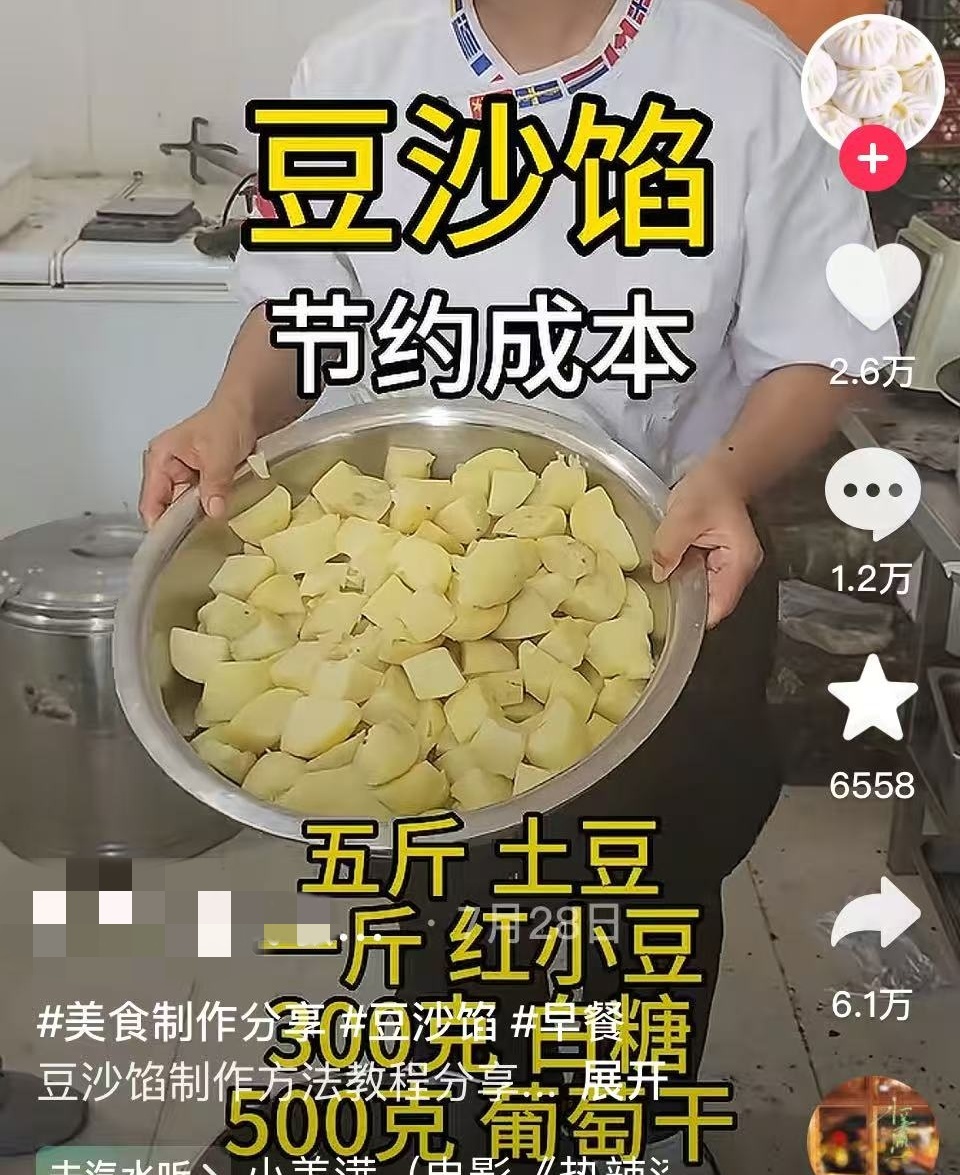Open the #美食制作分享 hashtag
Image resolution: width=960 pixels, height=1175 pixels.
(180, 1023)
